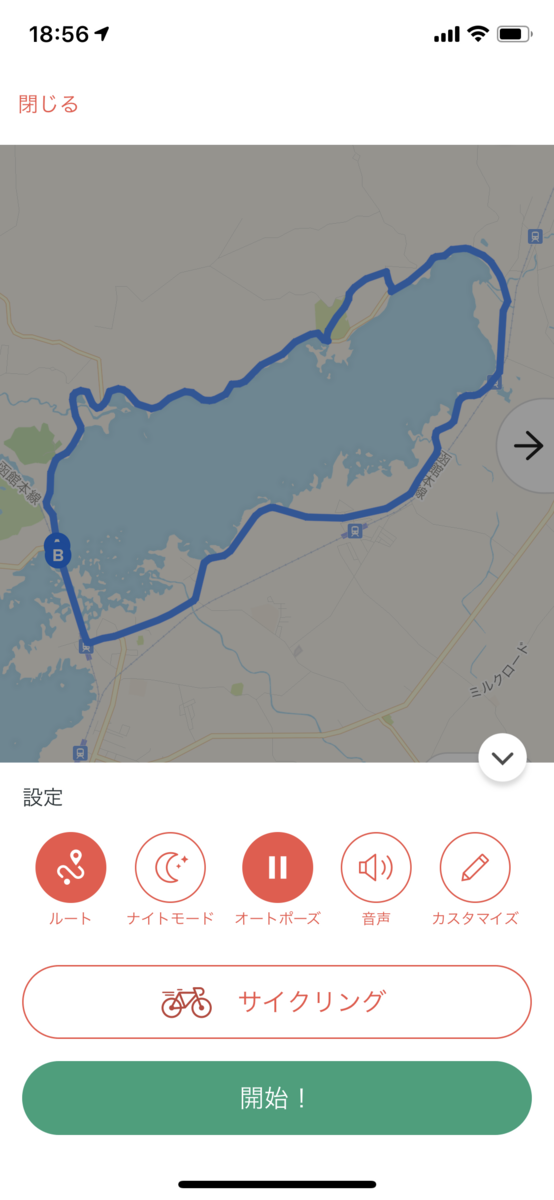Tap the right arrow on the map

point(526,446)
